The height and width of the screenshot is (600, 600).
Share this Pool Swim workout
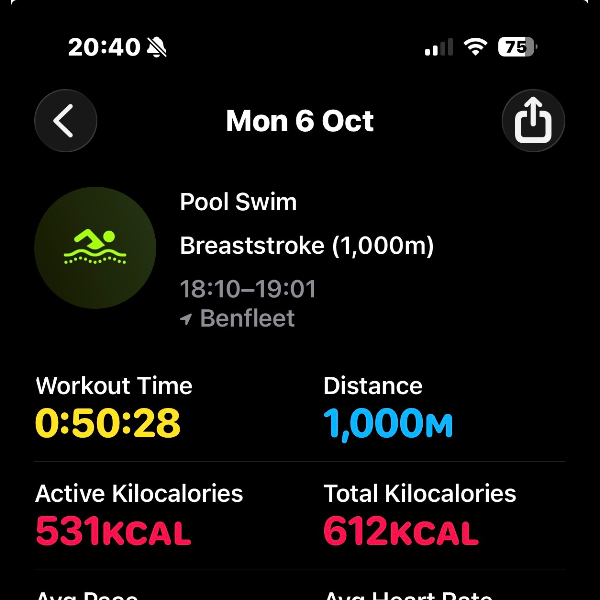(x=533, y=121)
